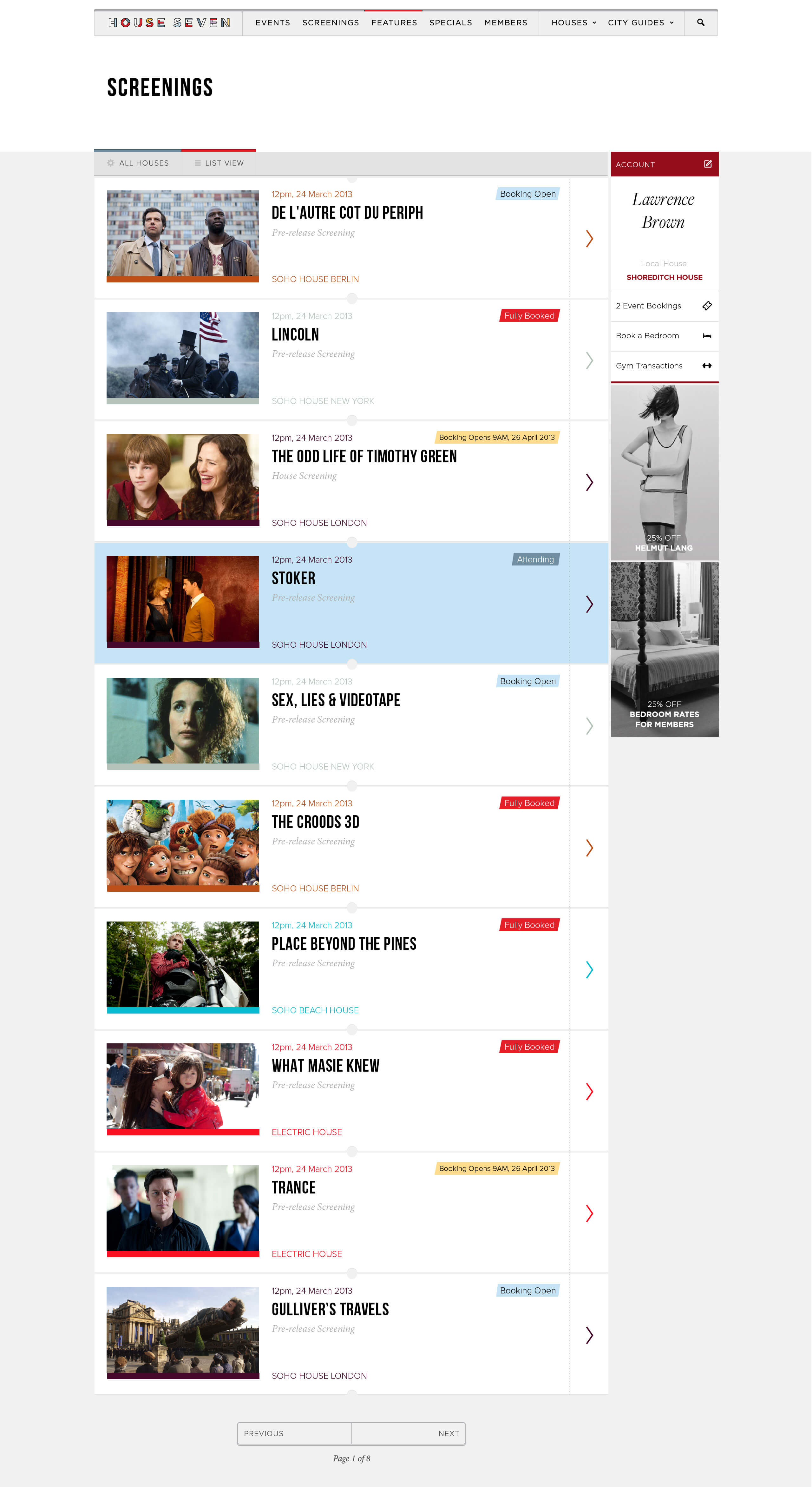This screenshot has height=1487, width=812.
Task: Open the Lincoln screening
Action: click(351, 359)
